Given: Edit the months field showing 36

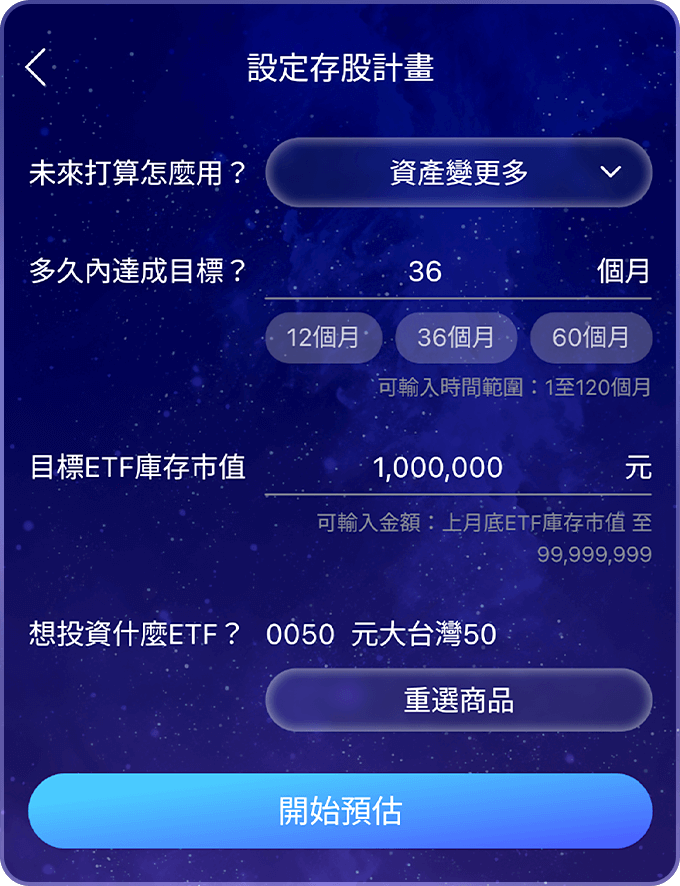Looking at the screenshot, I should (x=426, y=271).
